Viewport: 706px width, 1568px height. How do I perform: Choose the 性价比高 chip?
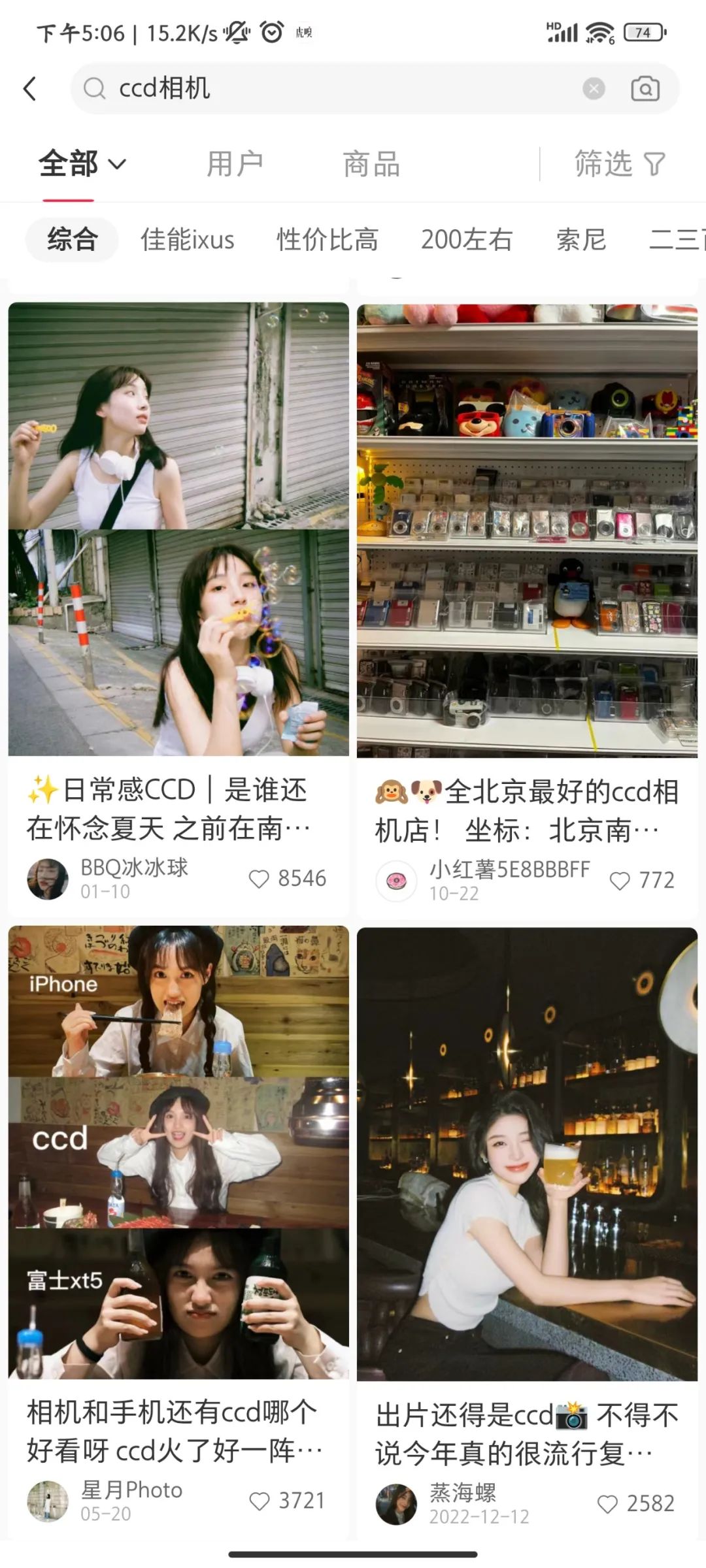point(327,240)
